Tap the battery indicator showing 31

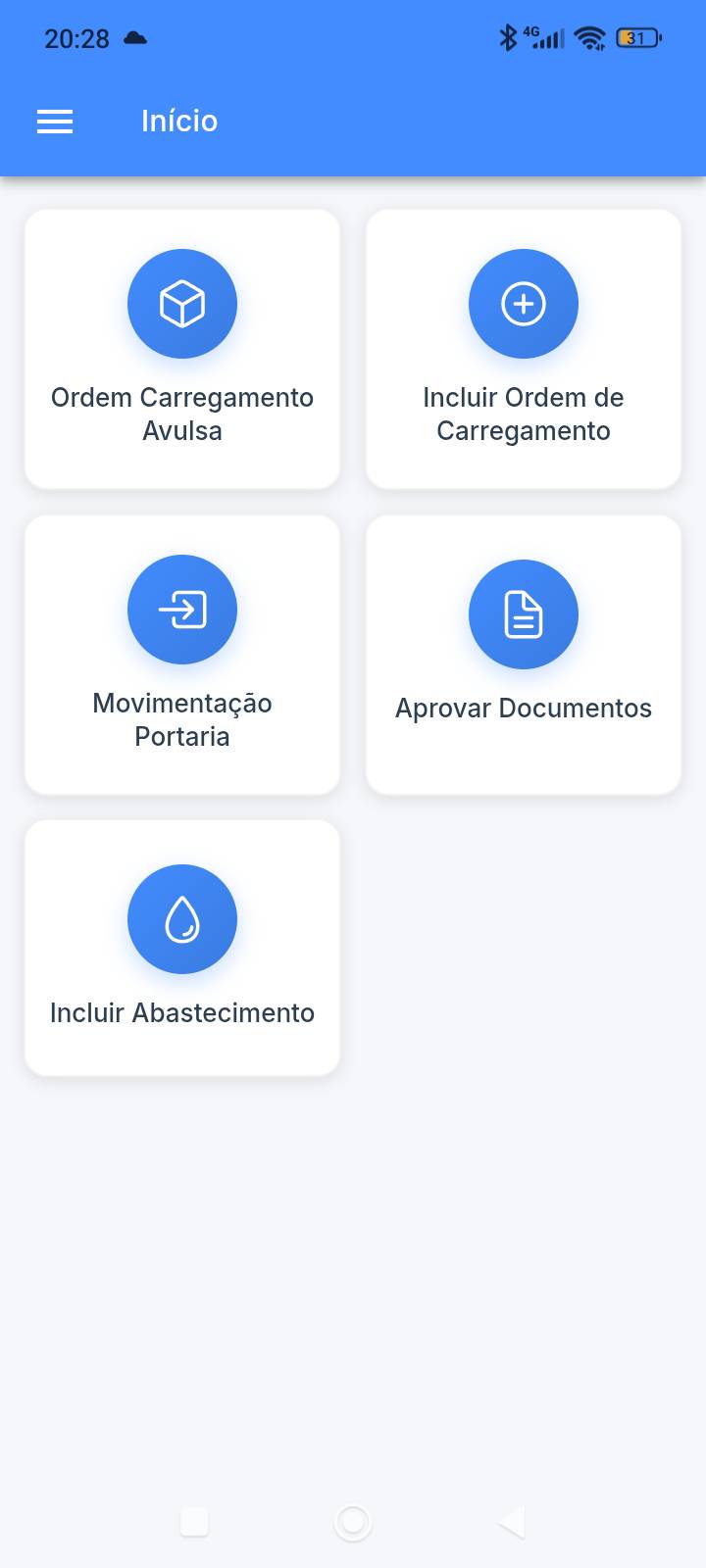coord(636,37)
